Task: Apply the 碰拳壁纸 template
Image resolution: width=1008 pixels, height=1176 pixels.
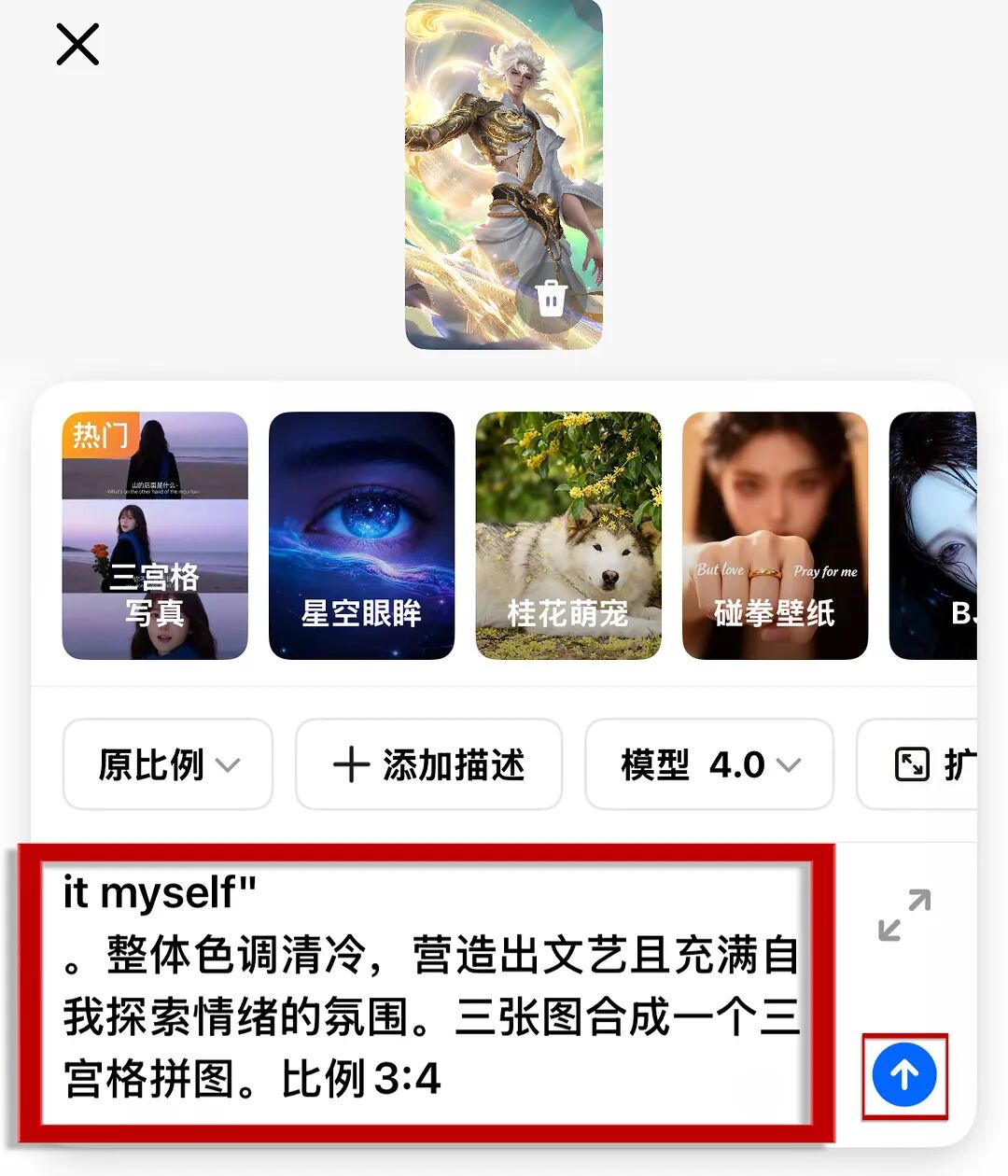Action: tap(775, 536)
